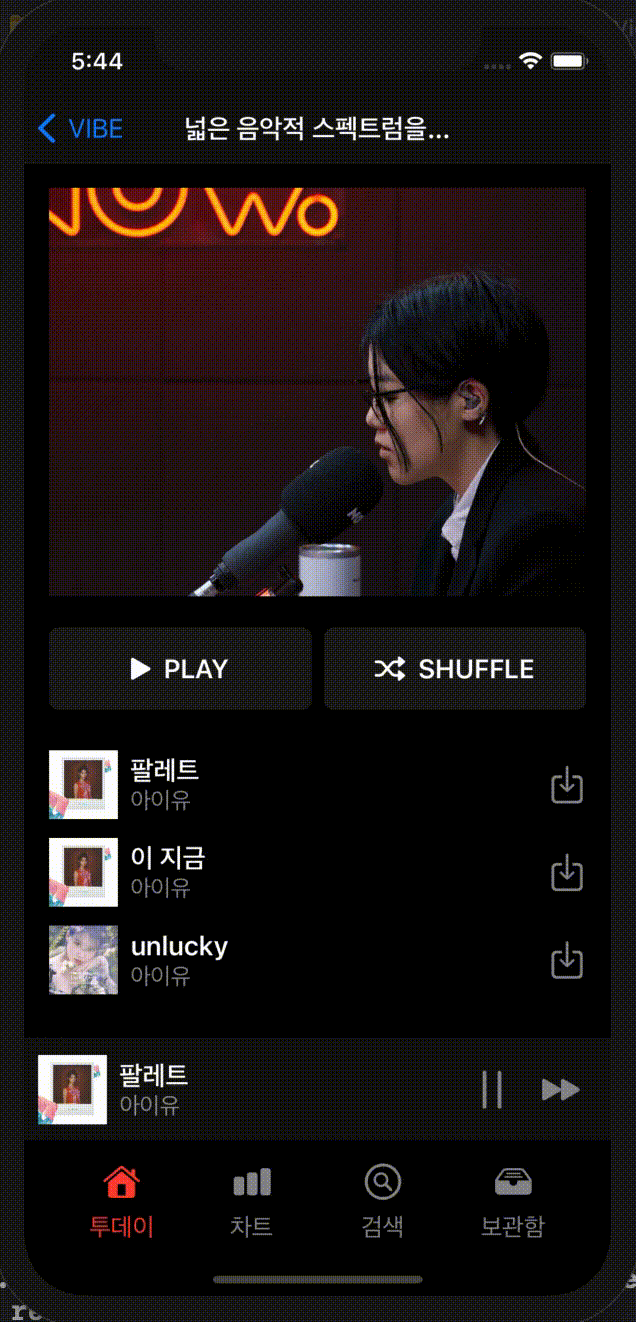Download the track 이 지금
The image size is (636, 1322).
coord(567,873)
